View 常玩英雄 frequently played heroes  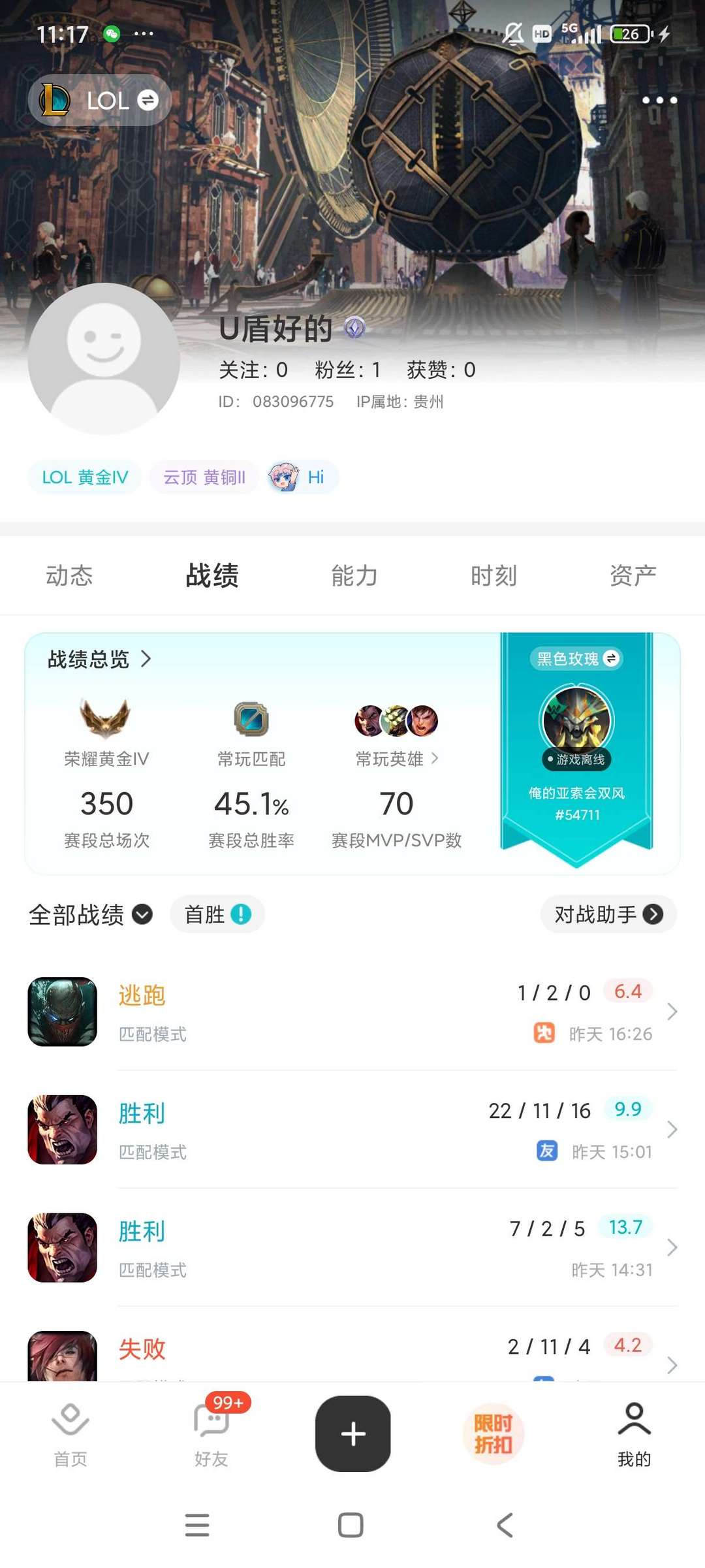(x=396, y=758)
